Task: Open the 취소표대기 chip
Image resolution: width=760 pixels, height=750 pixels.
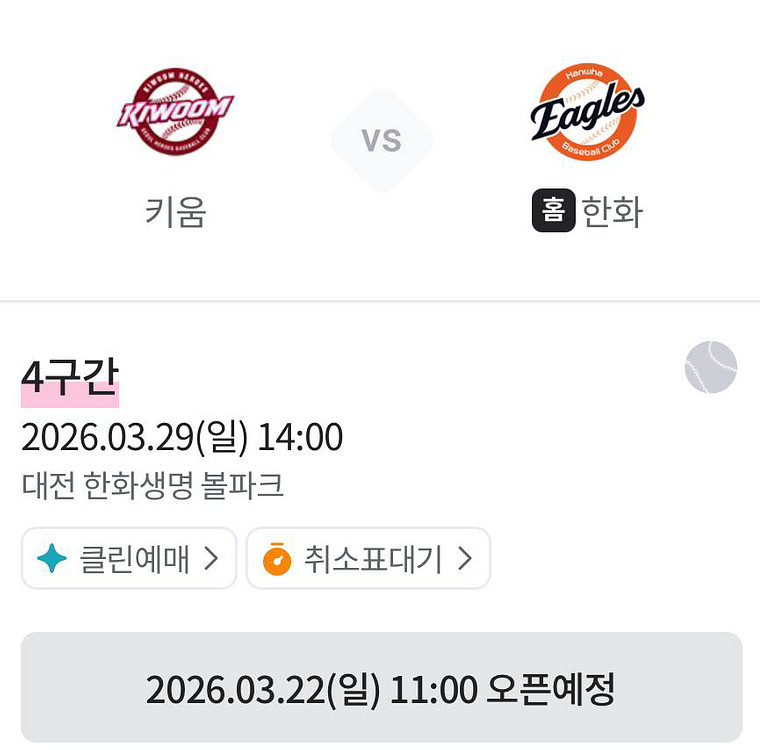Action: (x=368, y=559)
